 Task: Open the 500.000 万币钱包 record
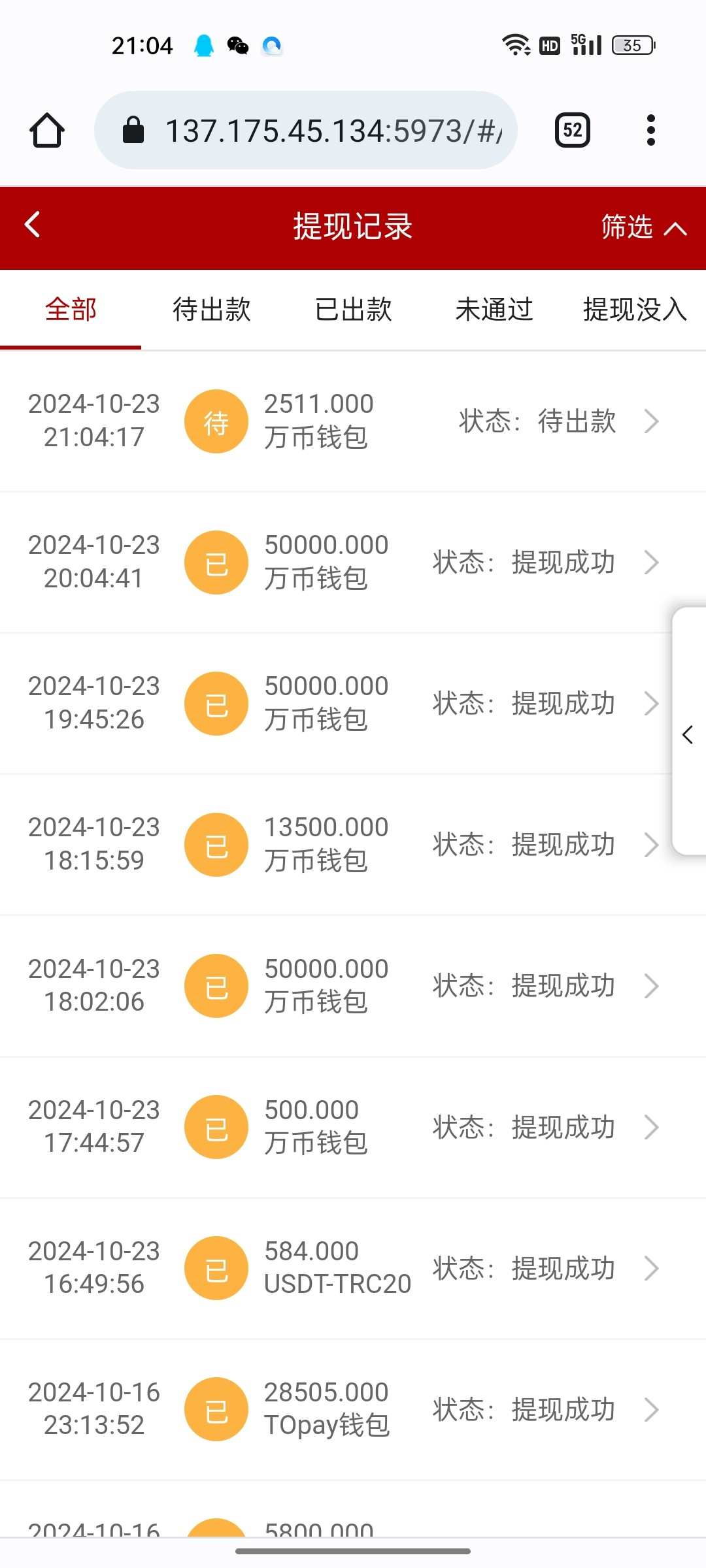click(x=353, y=1127)
